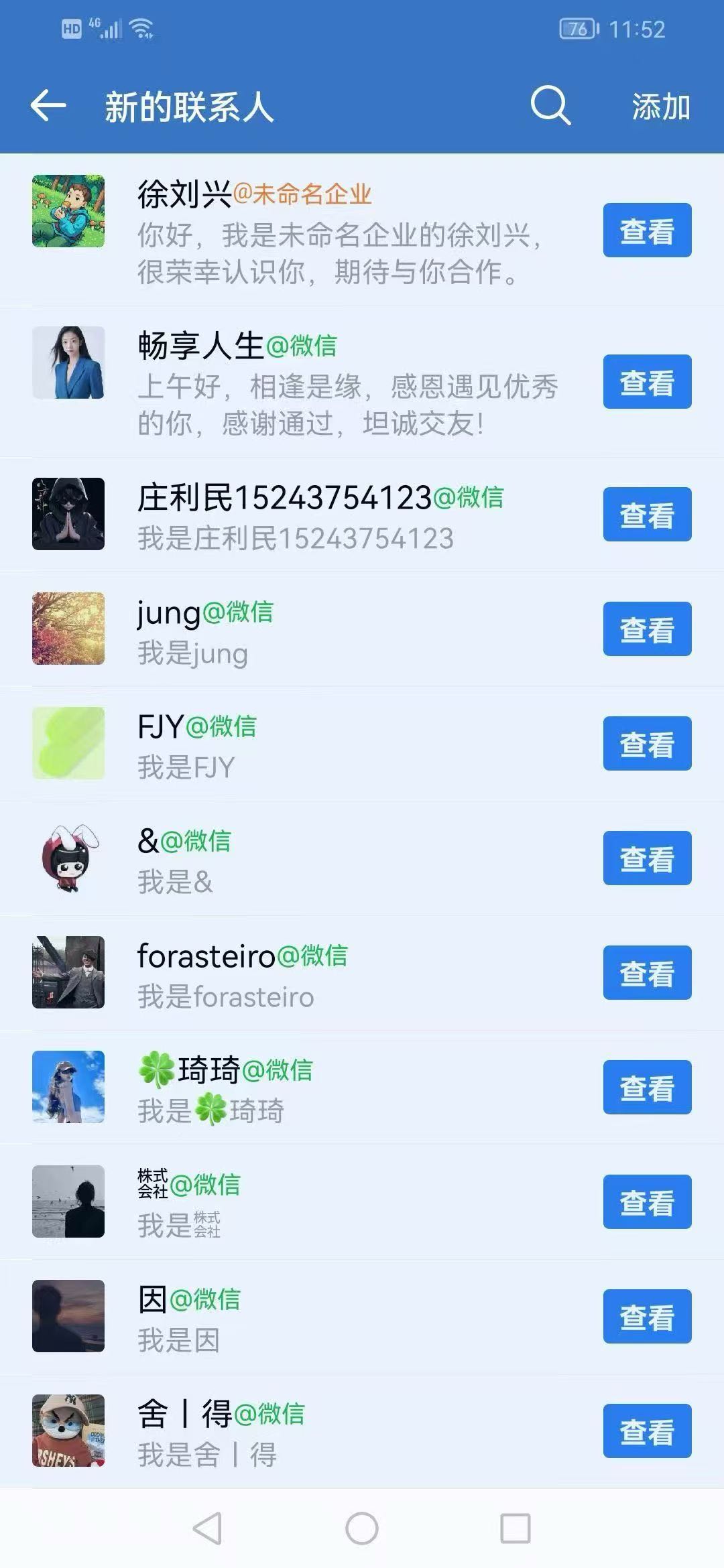View the request from 因
Viewport: 724px width, 1568px height.
click(647, 1317)
